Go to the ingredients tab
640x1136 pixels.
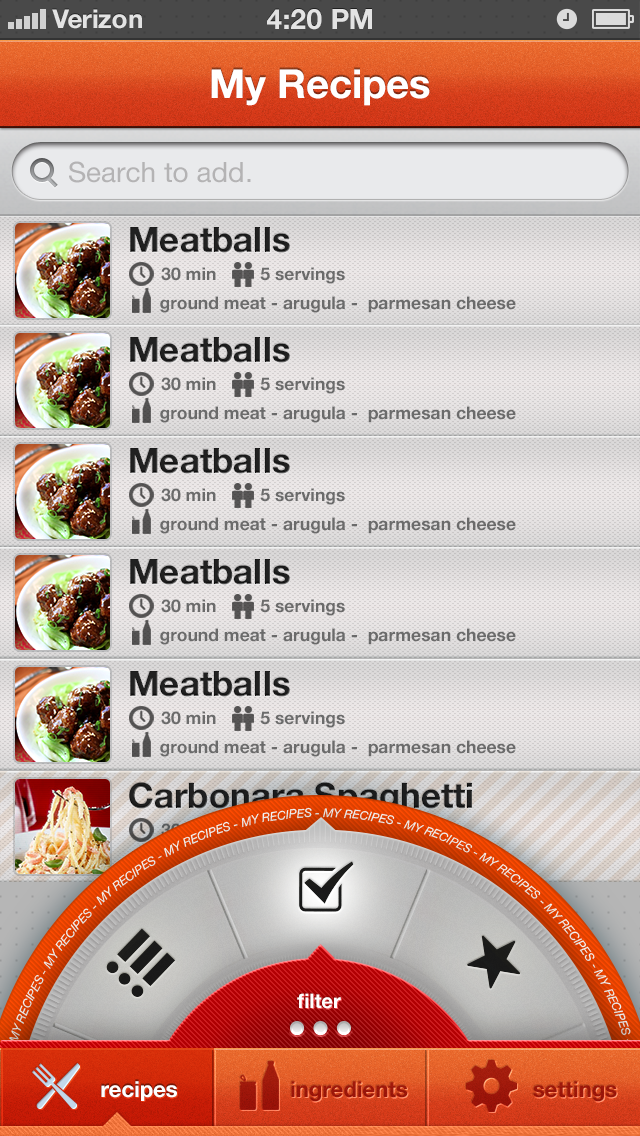(x=322, y=1090)
